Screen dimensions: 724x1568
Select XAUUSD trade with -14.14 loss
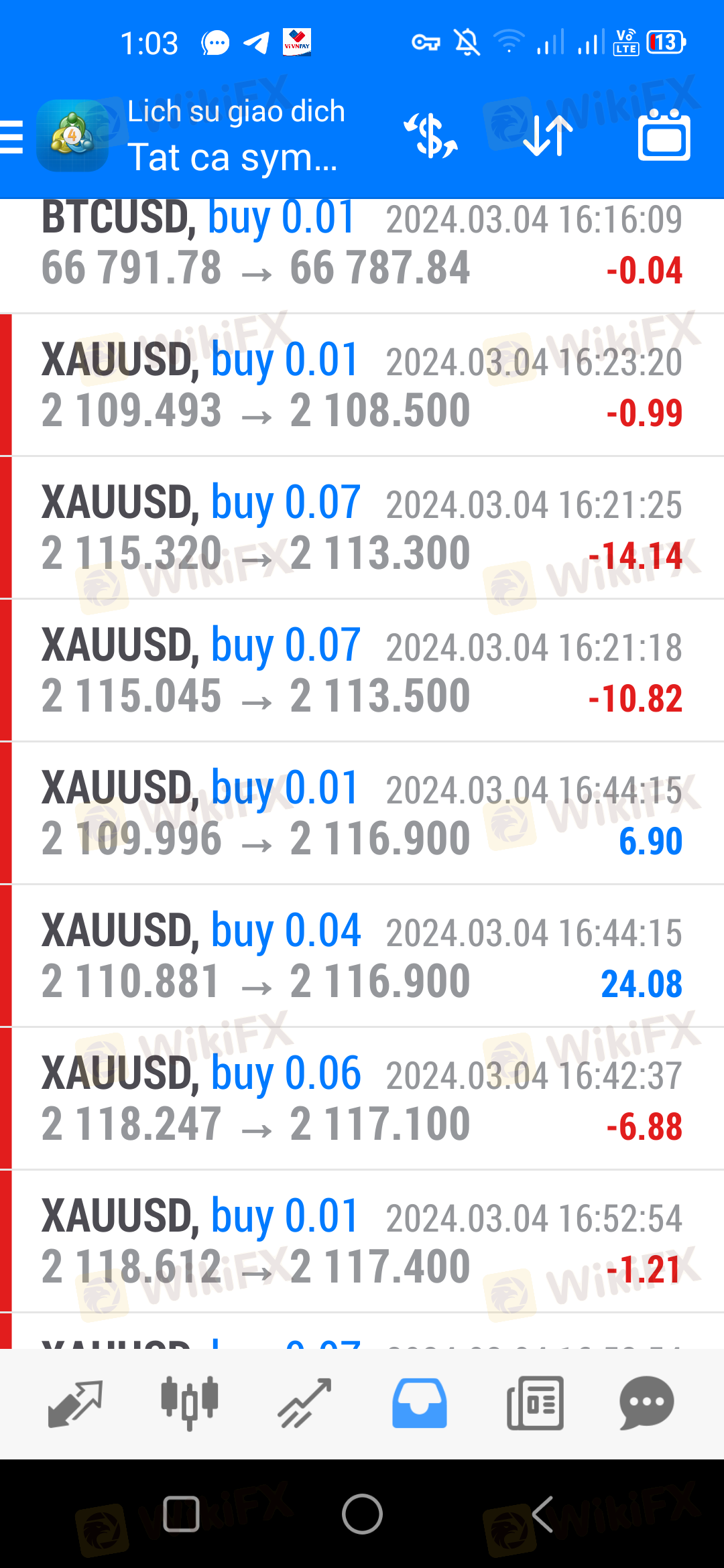362,528
